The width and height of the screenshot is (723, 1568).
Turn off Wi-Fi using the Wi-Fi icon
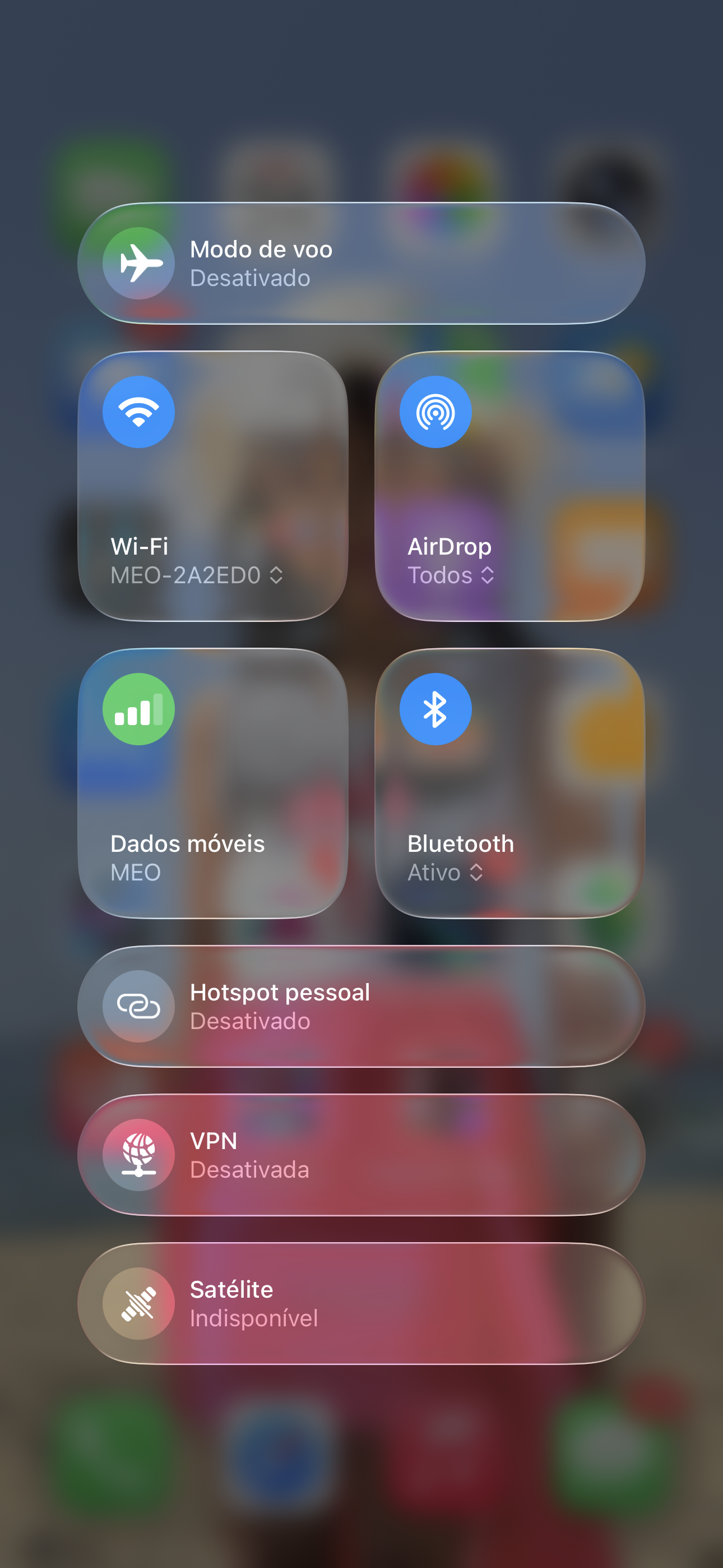coord(139,412)
